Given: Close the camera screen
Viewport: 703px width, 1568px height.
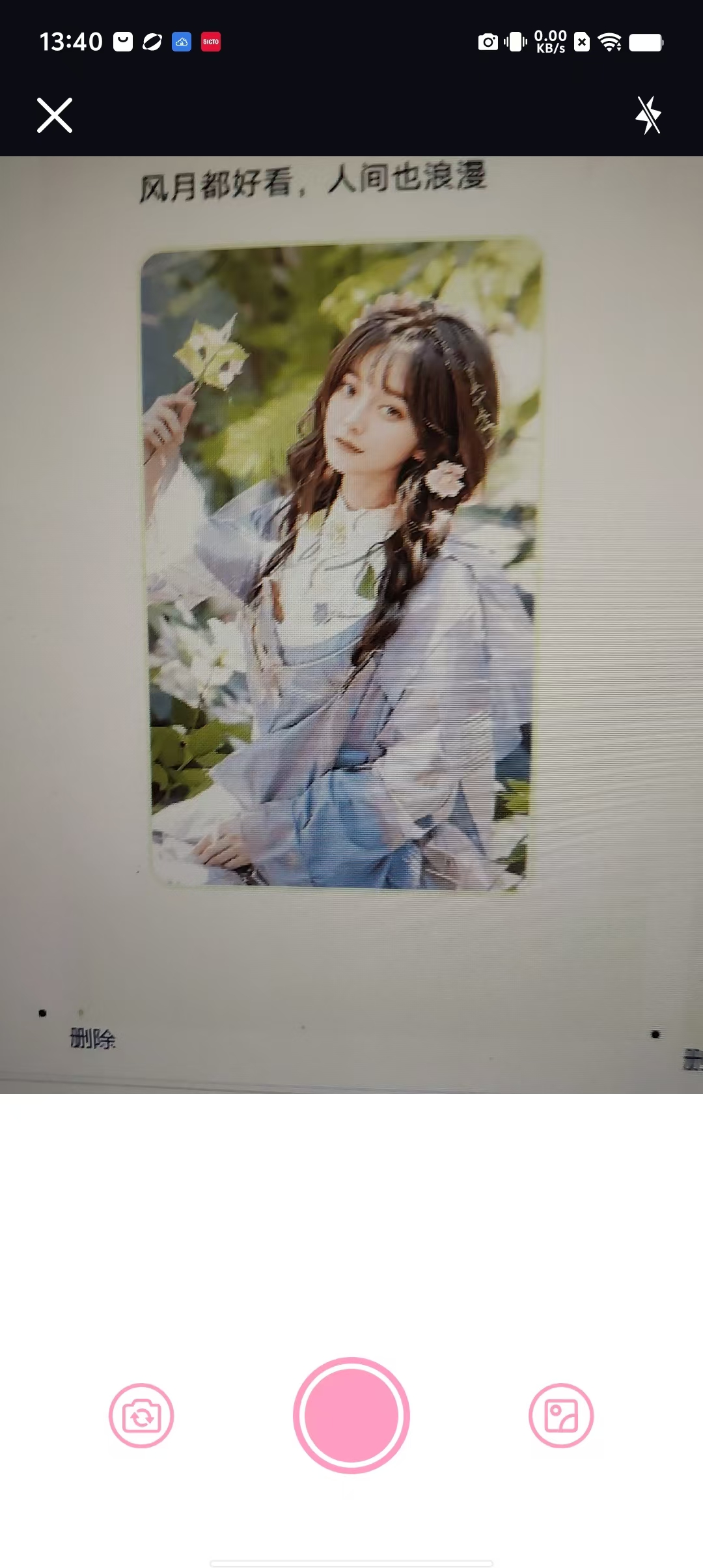Looking at the screenshot, I should coord(55,116).
